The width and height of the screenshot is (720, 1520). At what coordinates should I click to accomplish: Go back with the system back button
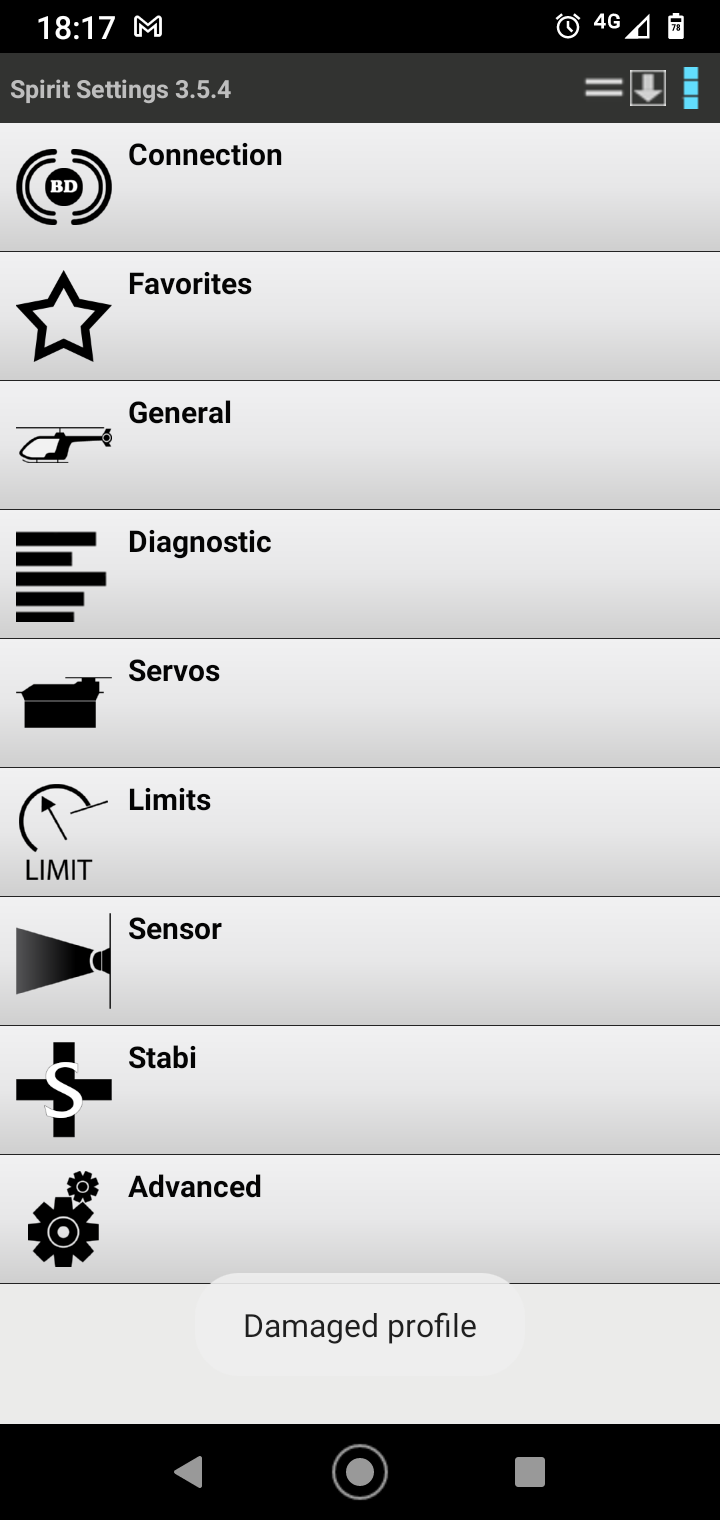(x=188, y=1472)
